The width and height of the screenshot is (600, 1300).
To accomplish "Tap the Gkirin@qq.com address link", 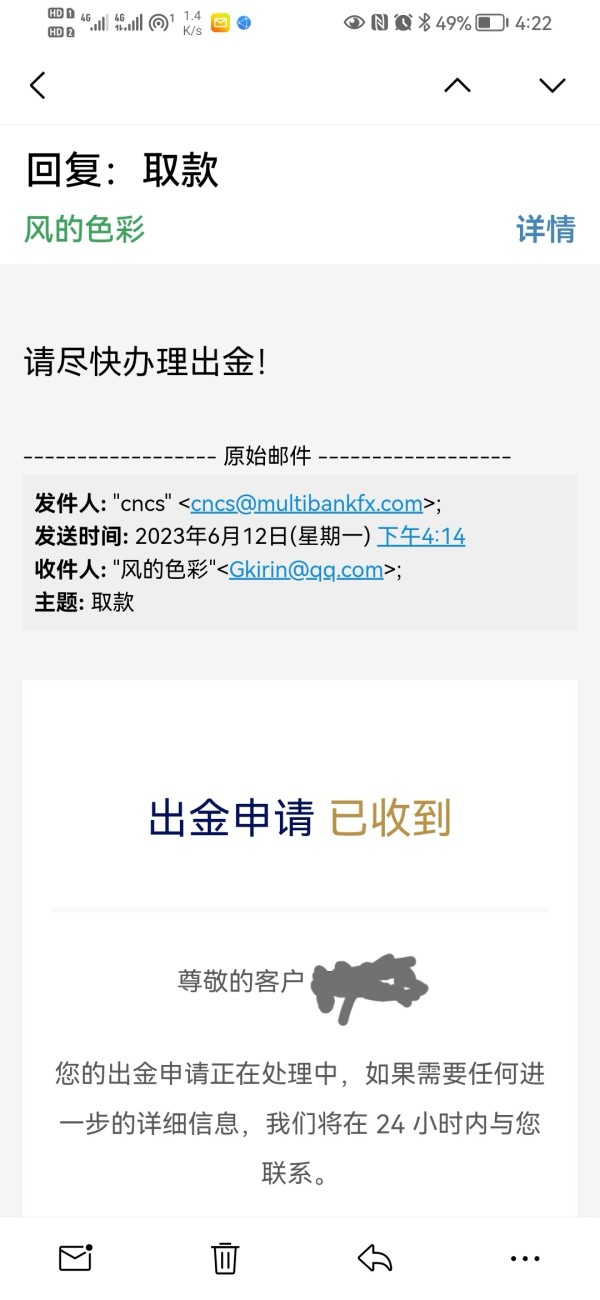I will click(306, 569).
